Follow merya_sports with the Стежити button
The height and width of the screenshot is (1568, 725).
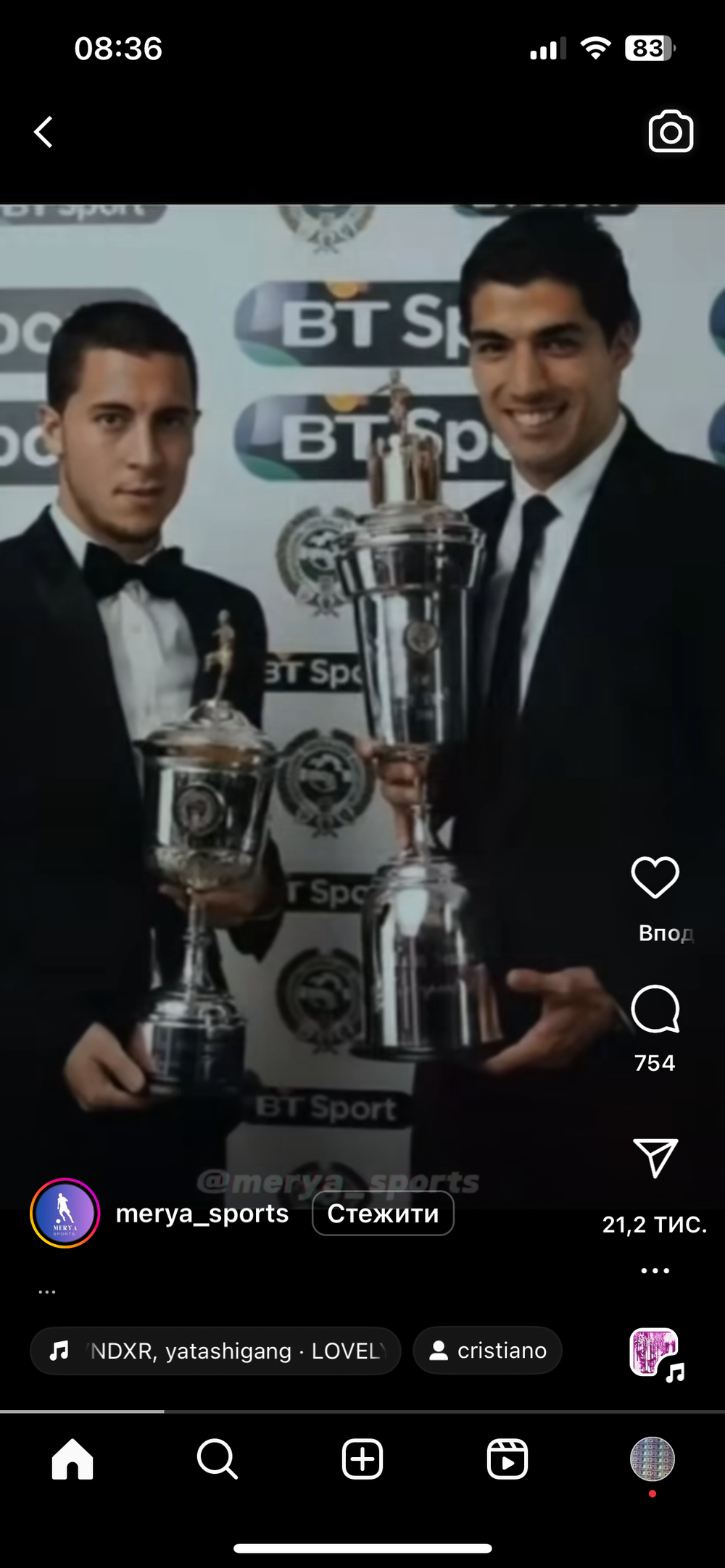click(x=383, y=1214)
